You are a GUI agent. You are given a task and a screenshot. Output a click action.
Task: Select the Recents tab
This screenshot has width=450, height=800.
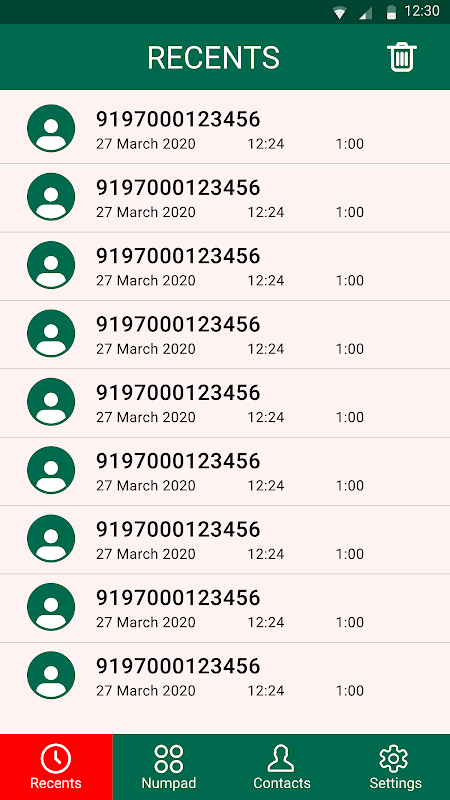click(56, 767)
